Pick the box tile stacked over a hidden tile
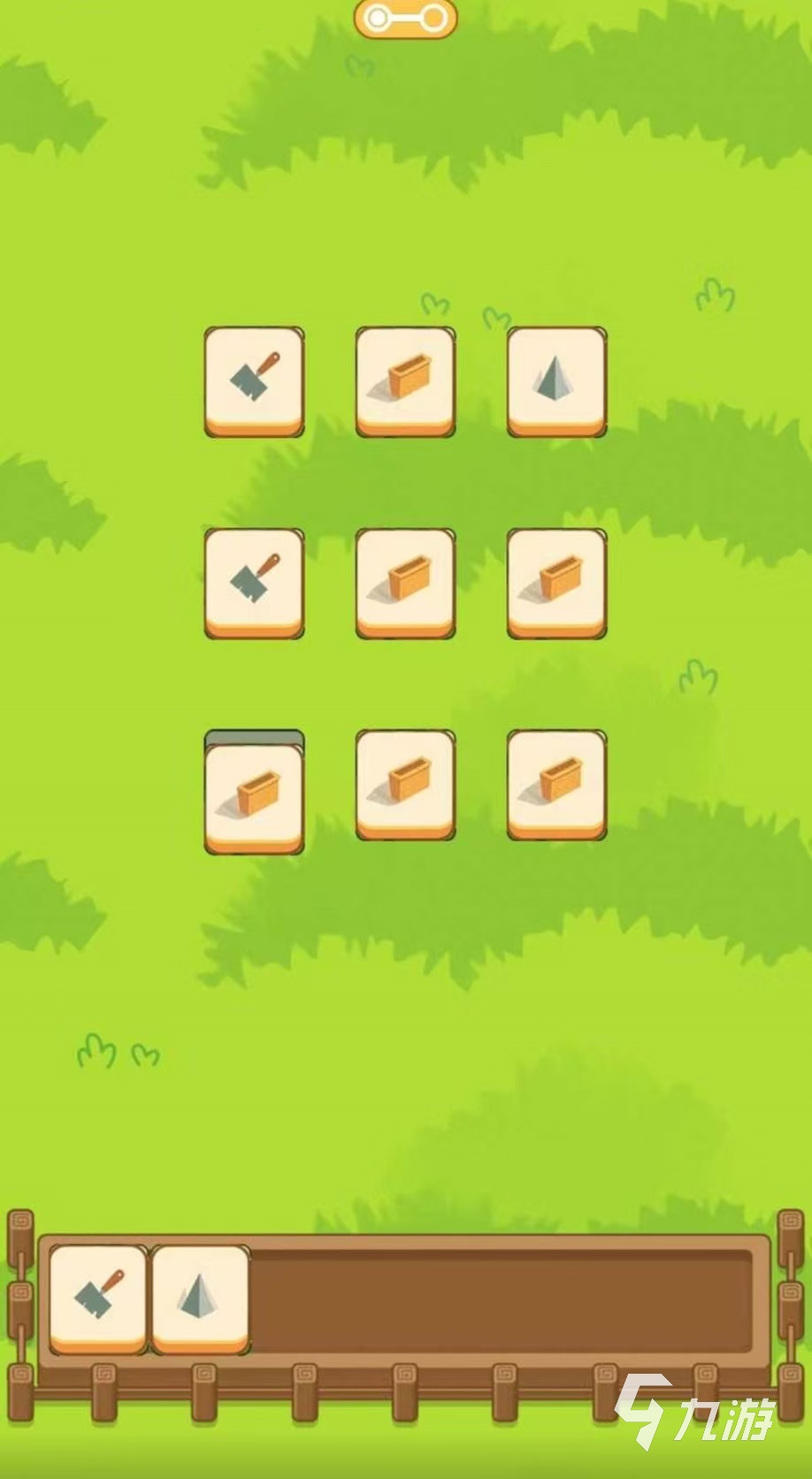 point(254,795)
